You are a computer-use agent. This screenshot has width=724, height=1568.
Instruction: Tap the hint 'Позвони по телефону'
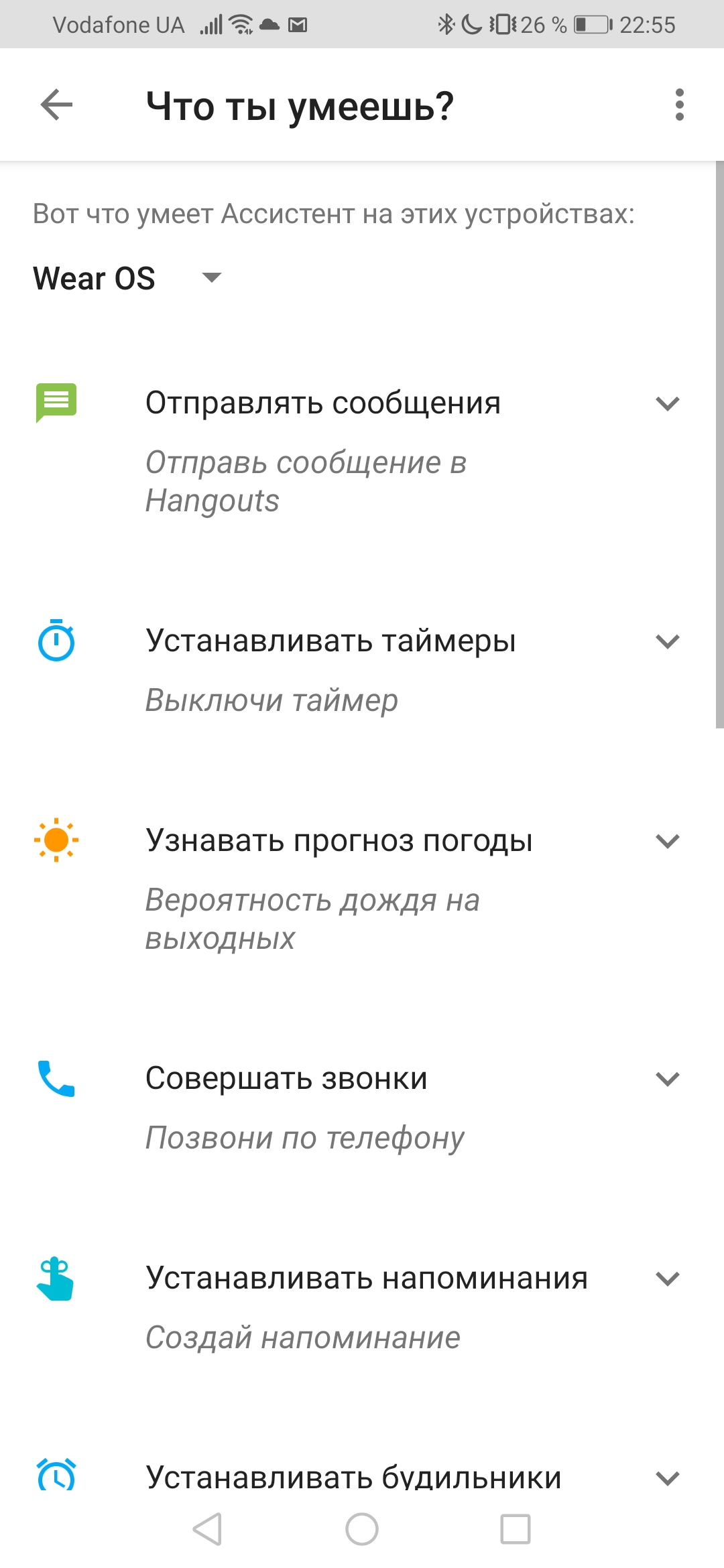(304, 1136)
